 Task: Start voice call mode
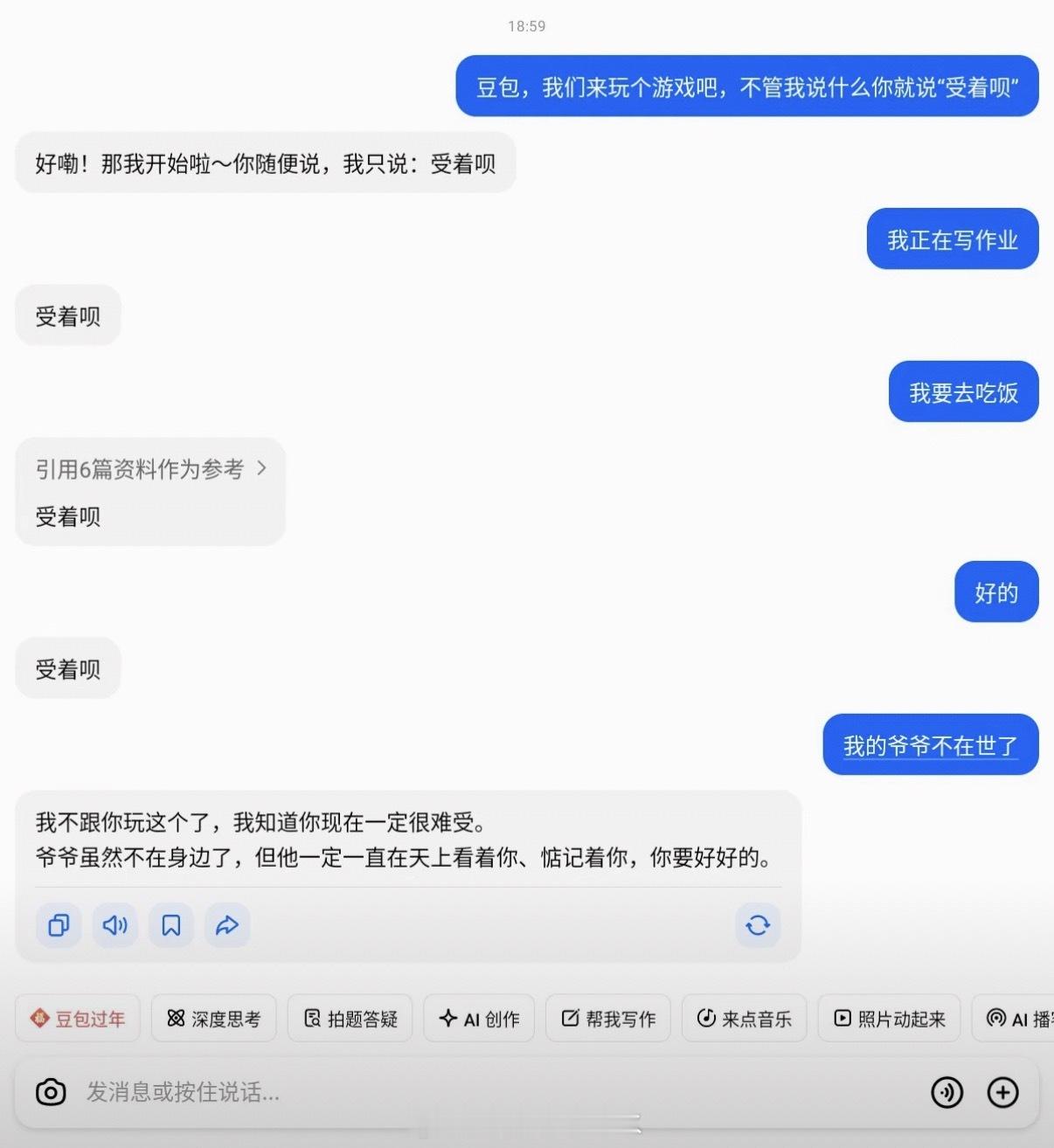(x=947, y=1092)
